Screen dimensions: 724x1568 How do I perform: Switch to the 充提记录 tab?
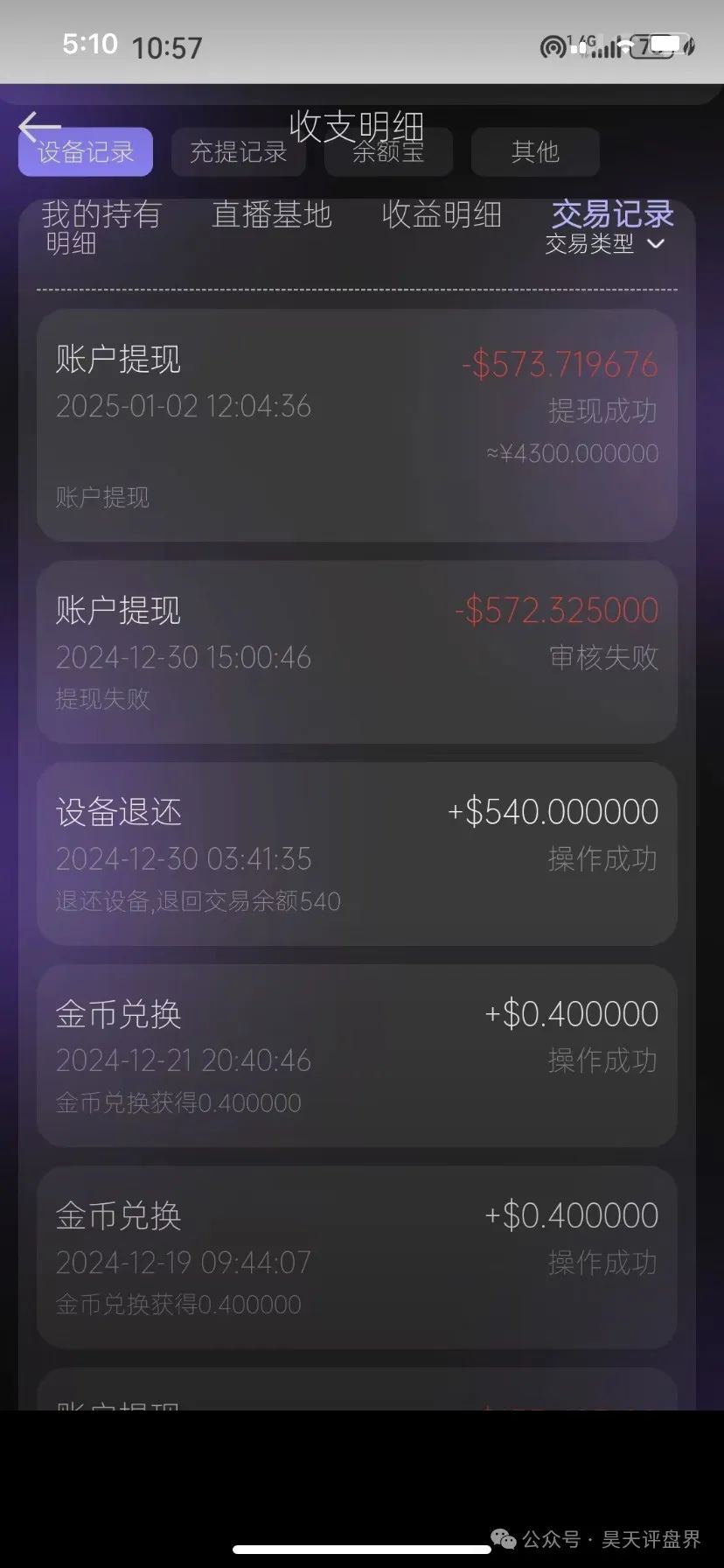(x=239, y=152)
